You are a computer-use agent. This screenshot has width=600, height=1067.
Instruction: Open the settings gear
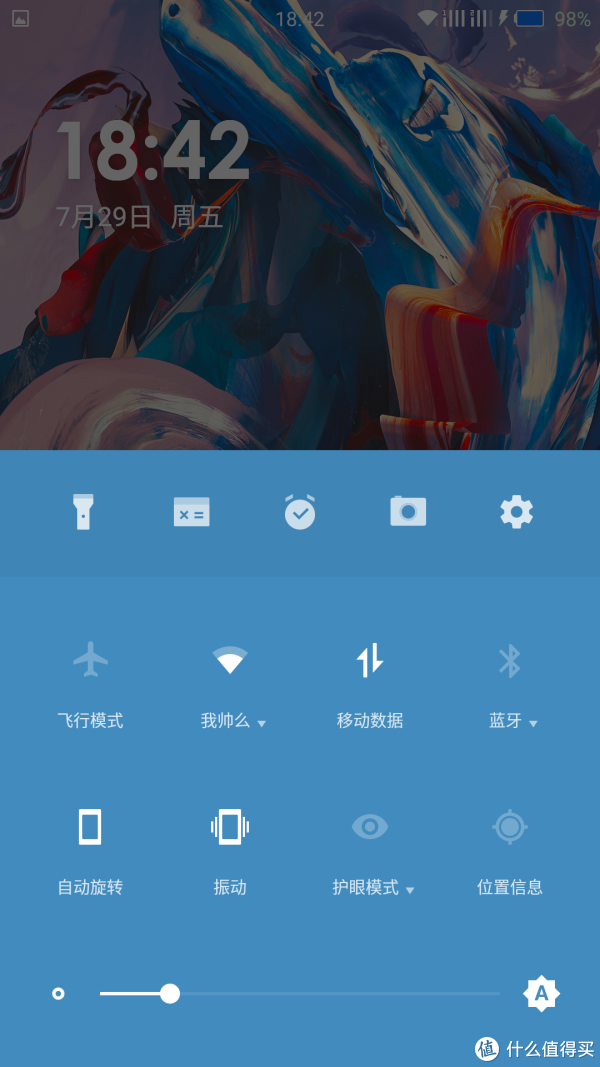(516, 511)
